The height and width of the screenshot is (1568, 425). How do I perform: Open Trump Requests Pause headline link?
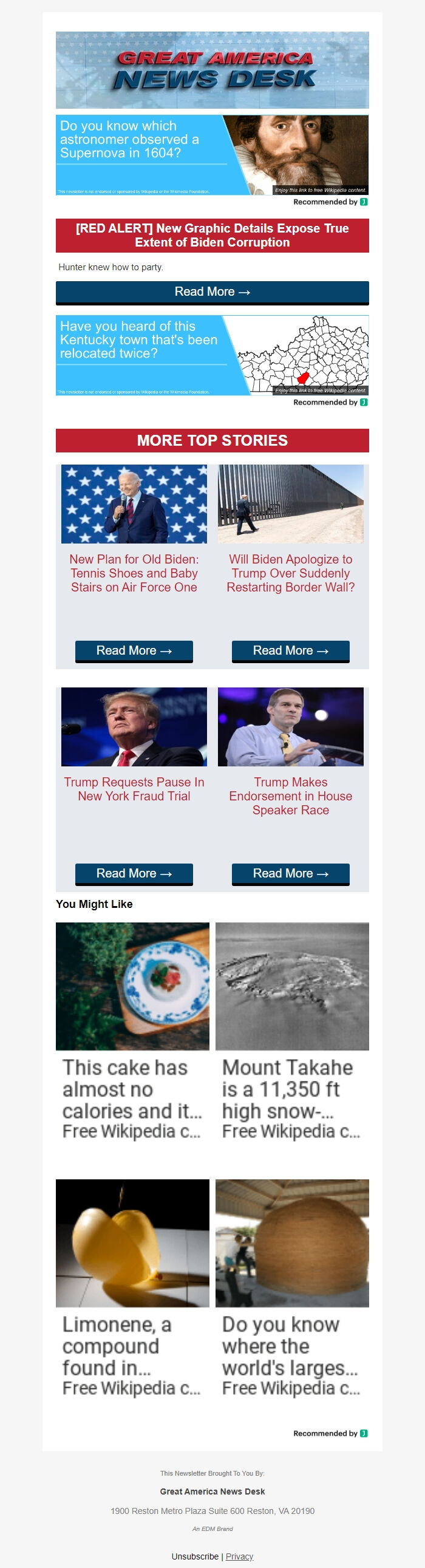coord(134,789)
